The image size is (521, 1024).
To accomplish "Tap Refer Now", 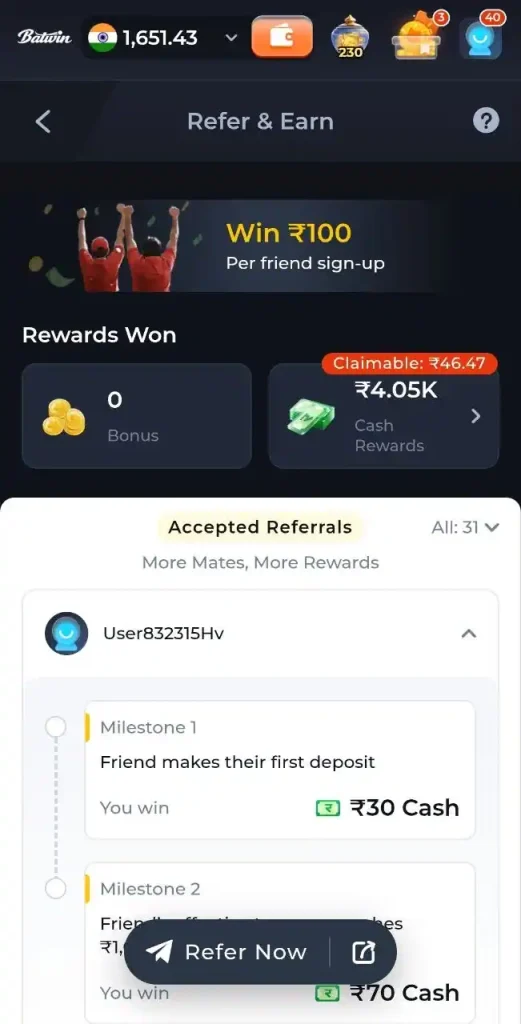I will pyautogui.click(x=227, y=952).
